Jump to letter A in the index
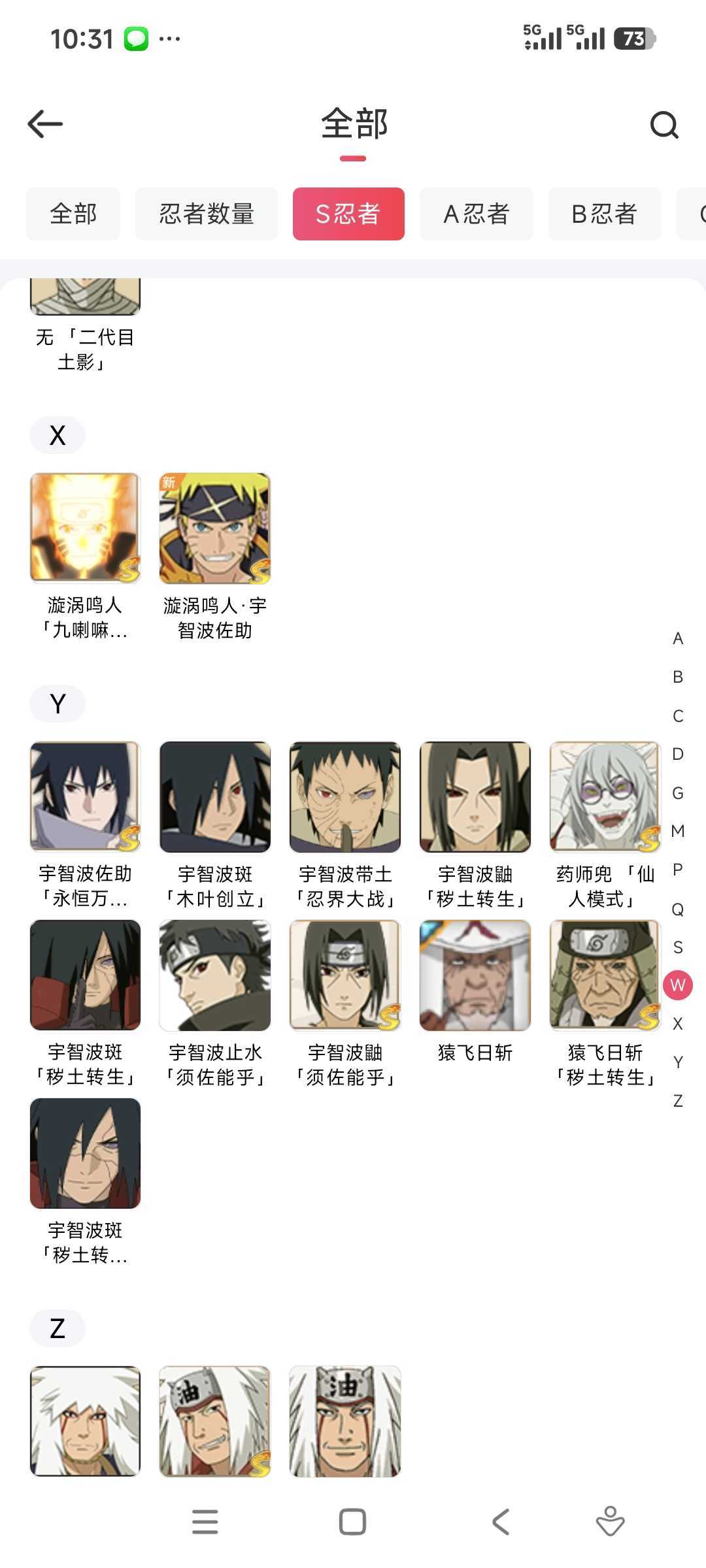706x1568 pixels. pos(678,638)
